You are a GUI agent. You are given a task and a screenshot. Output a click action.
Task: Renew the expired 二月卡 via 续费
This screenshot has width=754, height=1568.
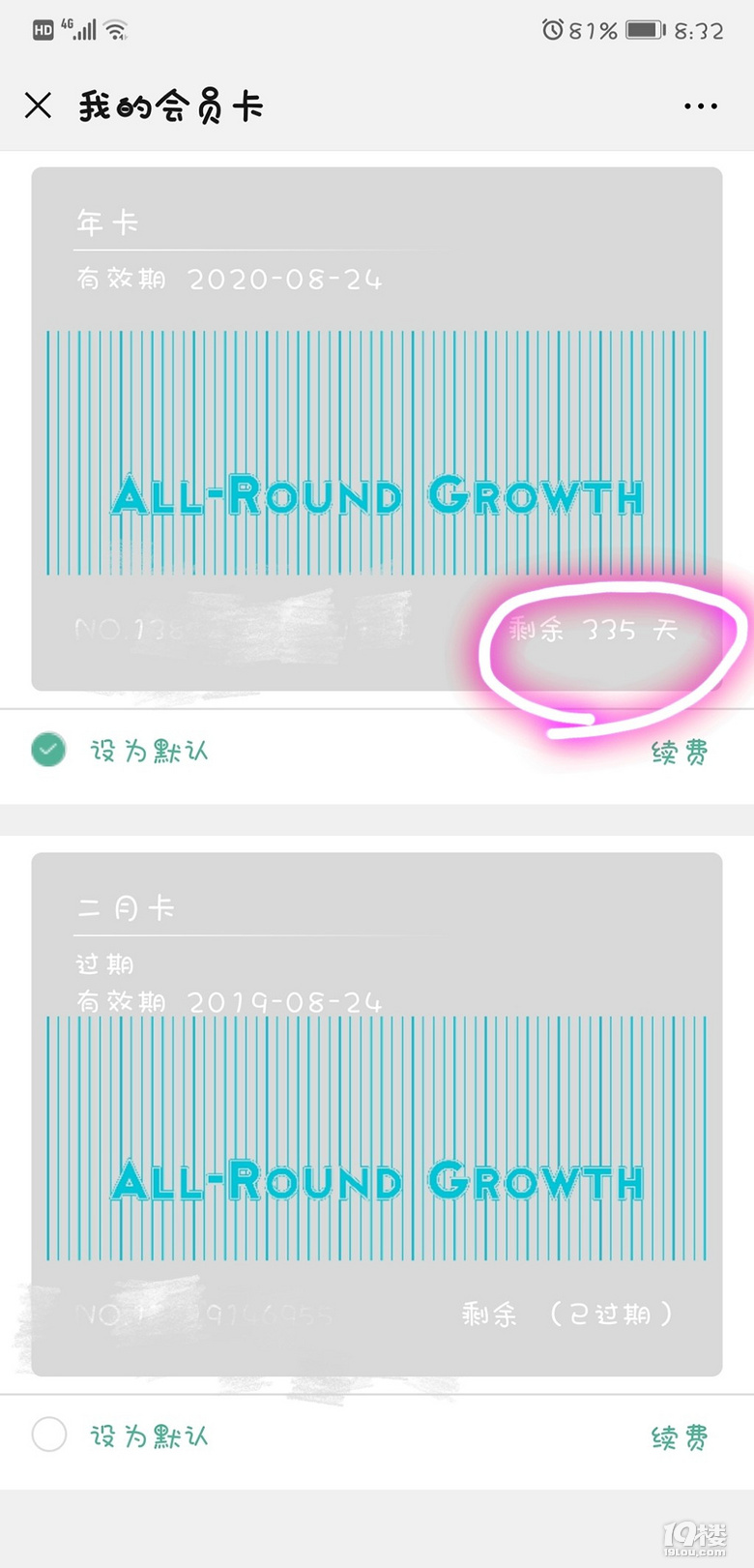[x=679, y=1437]
